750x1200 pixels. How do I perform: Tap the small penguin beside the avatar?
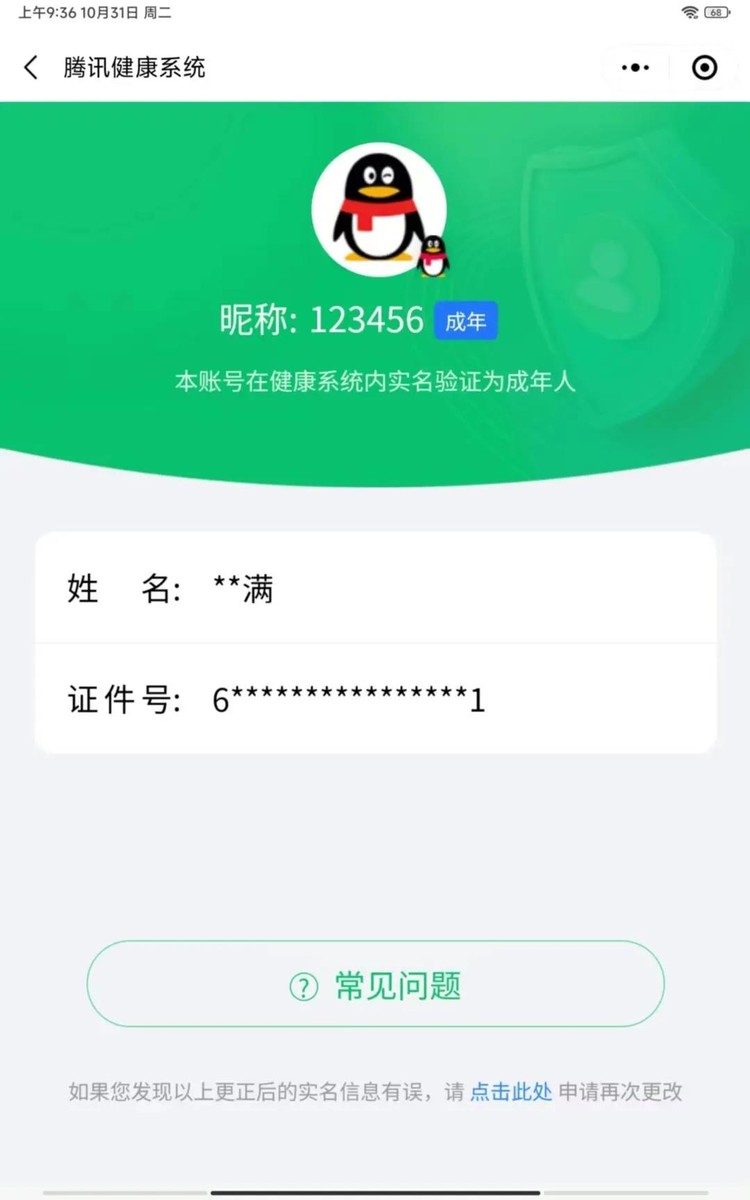(x=435, y=253)
